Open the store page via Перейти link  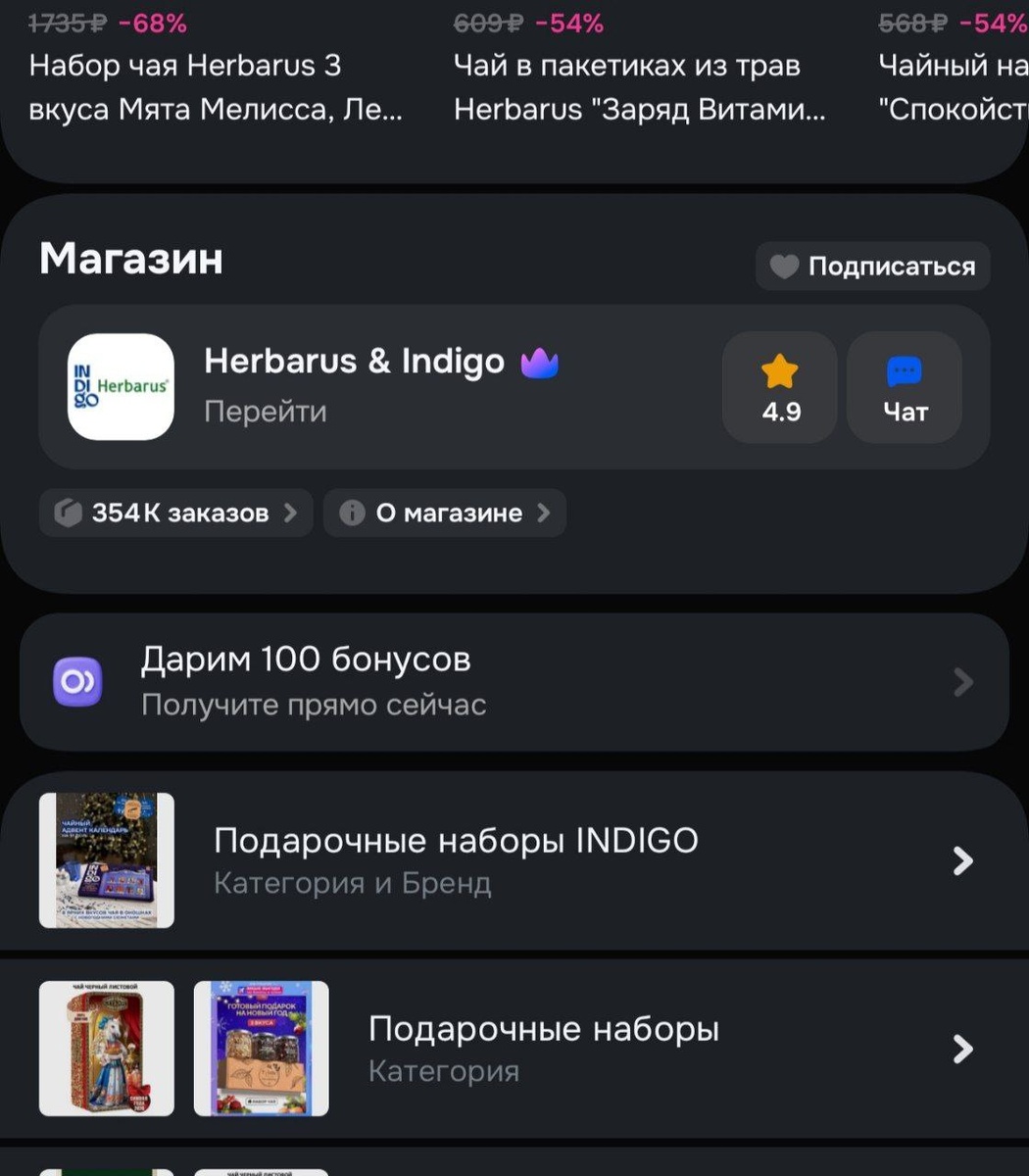pos(265,411)
